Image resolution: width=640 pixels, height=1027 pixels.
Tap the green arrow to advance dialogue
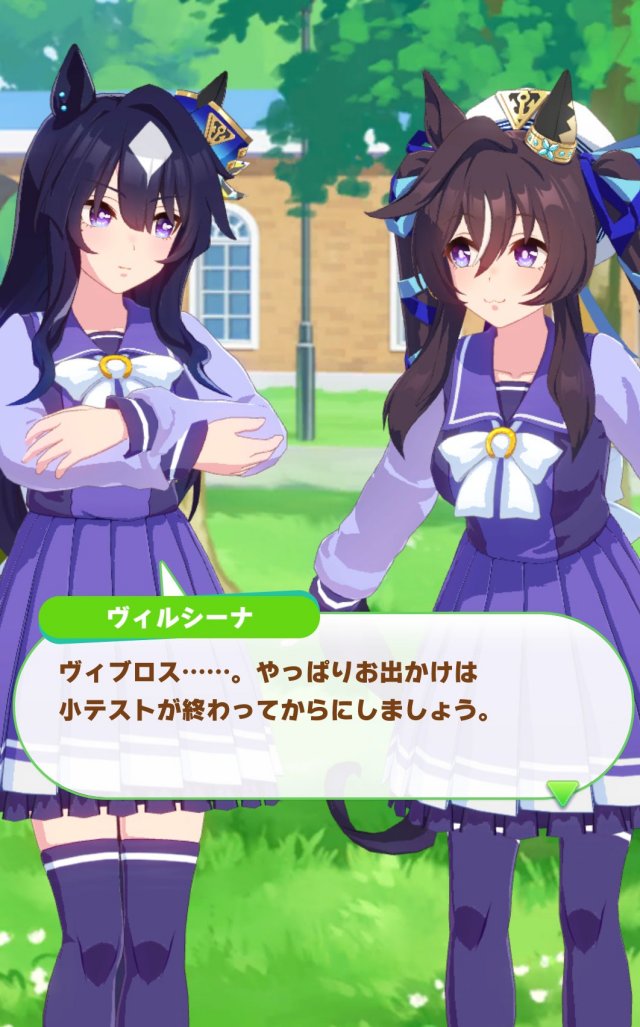point(562,792)
